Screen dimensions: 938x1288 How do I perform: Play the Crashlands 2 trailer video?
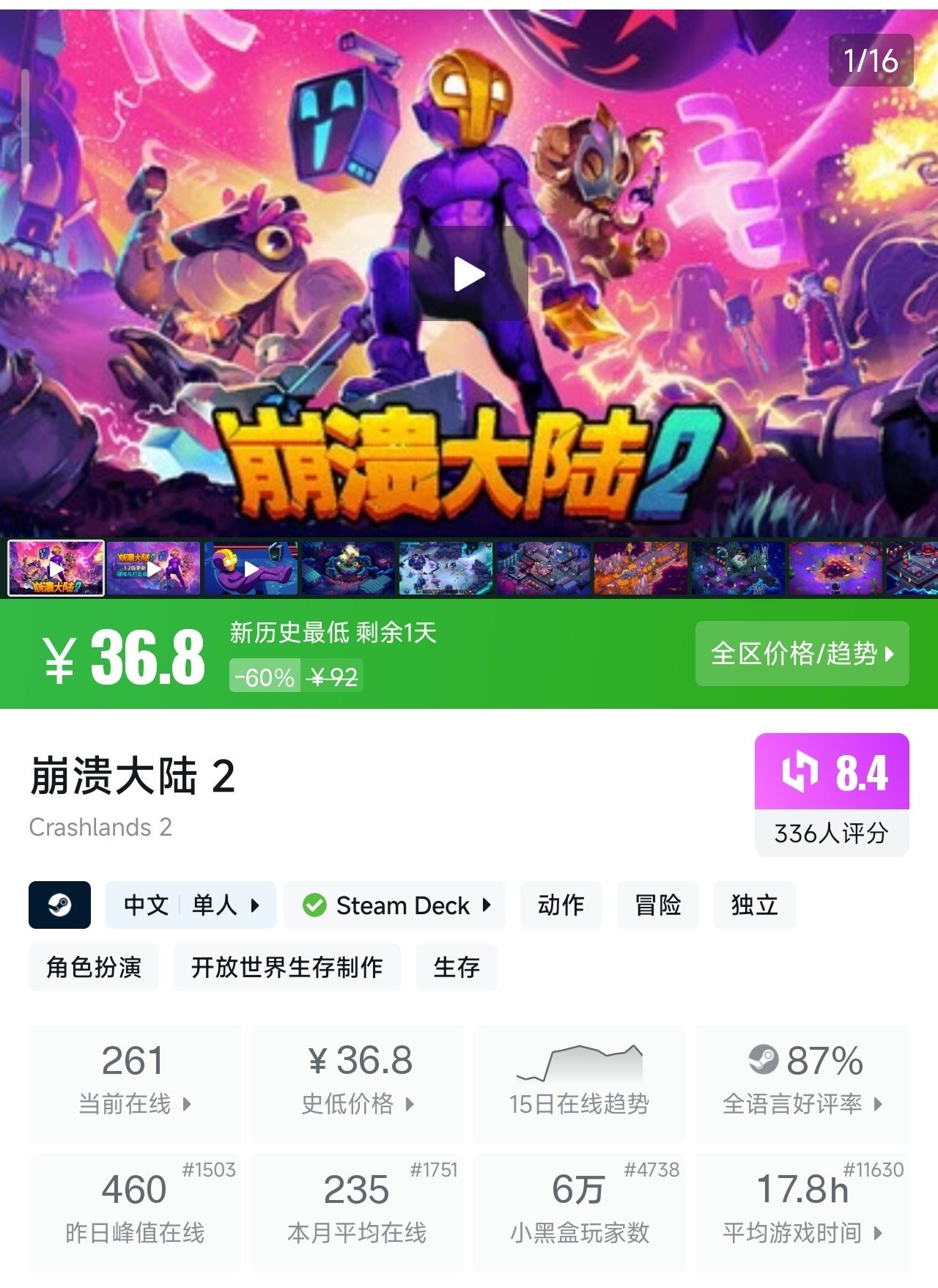[x=468, y=275]
